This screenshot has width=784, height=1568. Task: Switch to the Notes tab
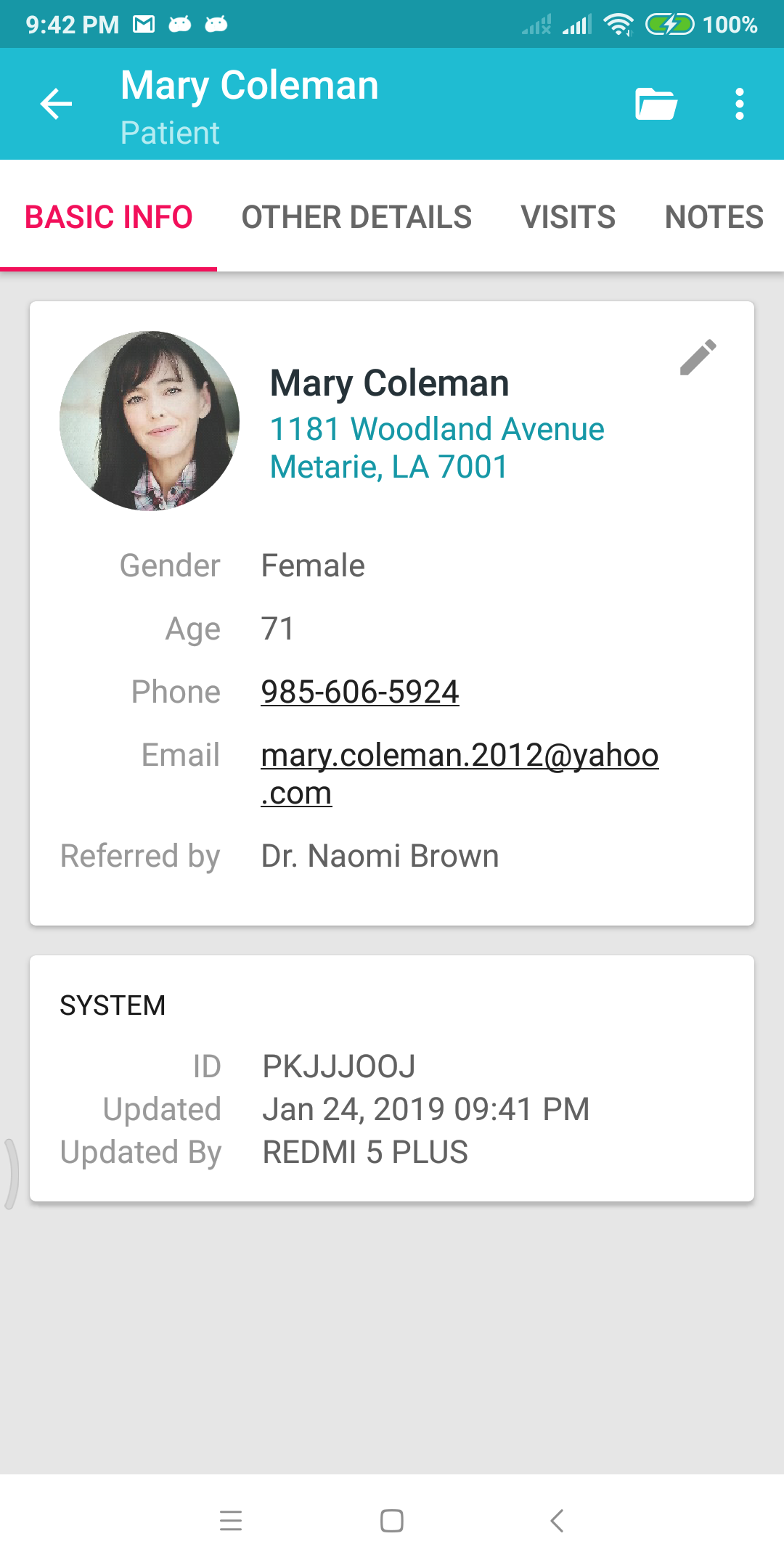pyautogui.click(x=714, y=216)
